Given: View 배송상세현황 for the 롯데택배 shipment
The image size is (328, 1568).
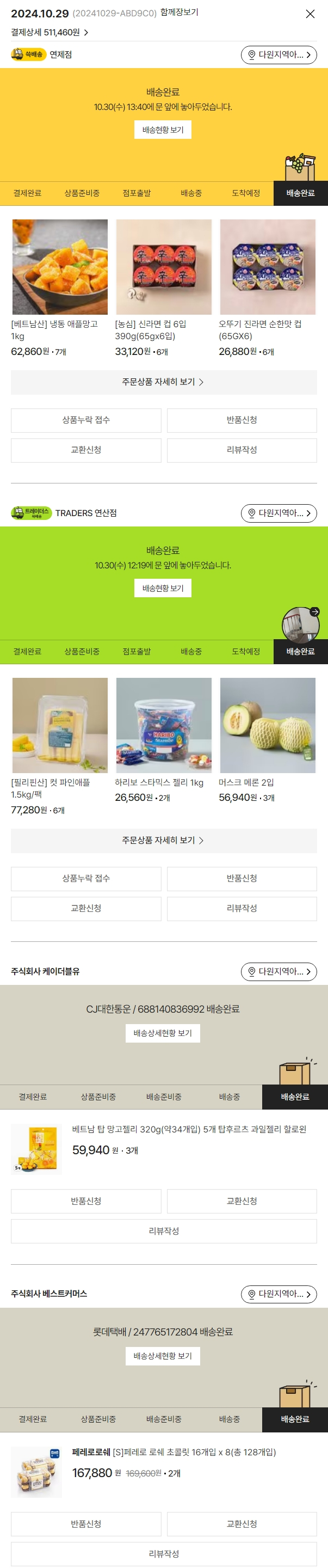Looking at the screenshot, I should pyautogui.click(x=163, y=1356).
